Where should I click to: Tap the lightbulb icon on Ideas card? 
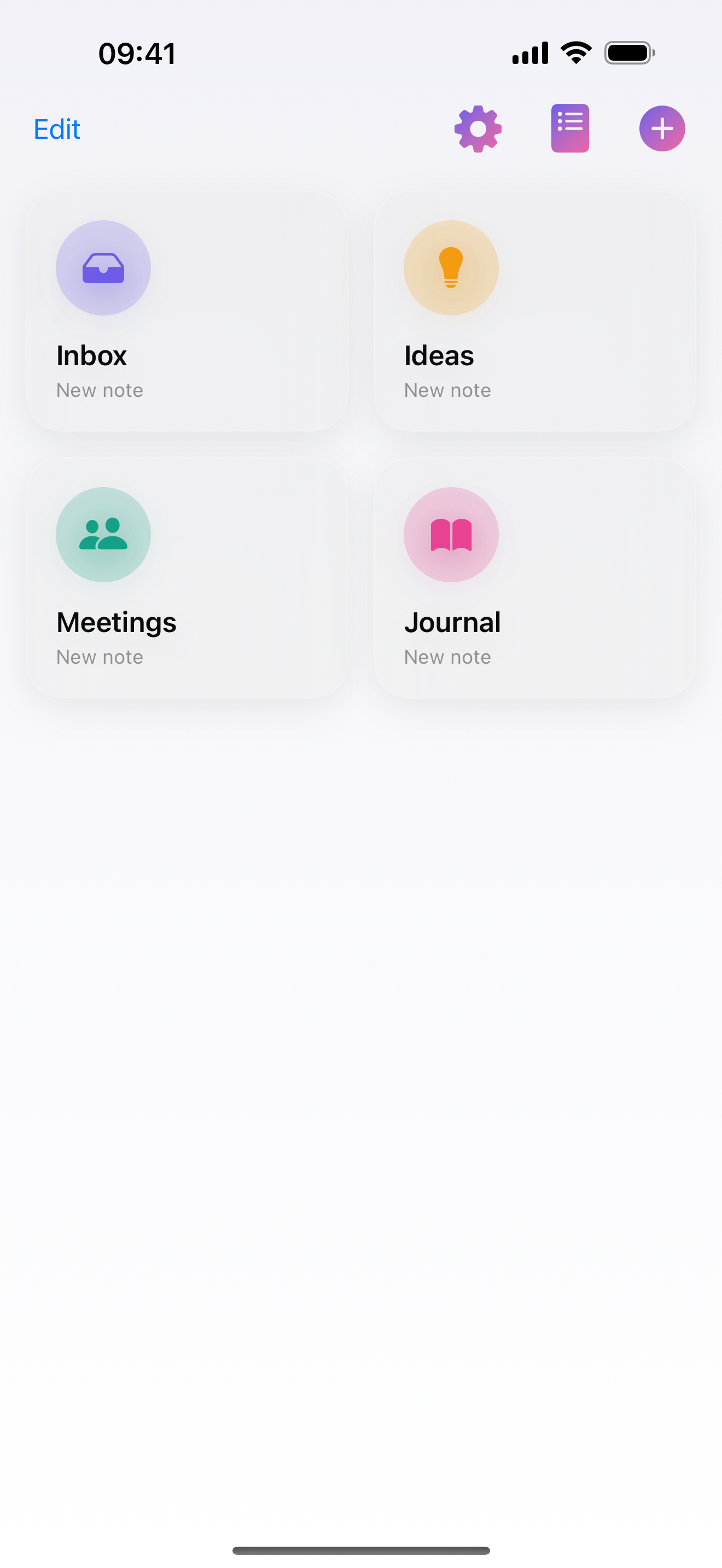tap(450, 268)
